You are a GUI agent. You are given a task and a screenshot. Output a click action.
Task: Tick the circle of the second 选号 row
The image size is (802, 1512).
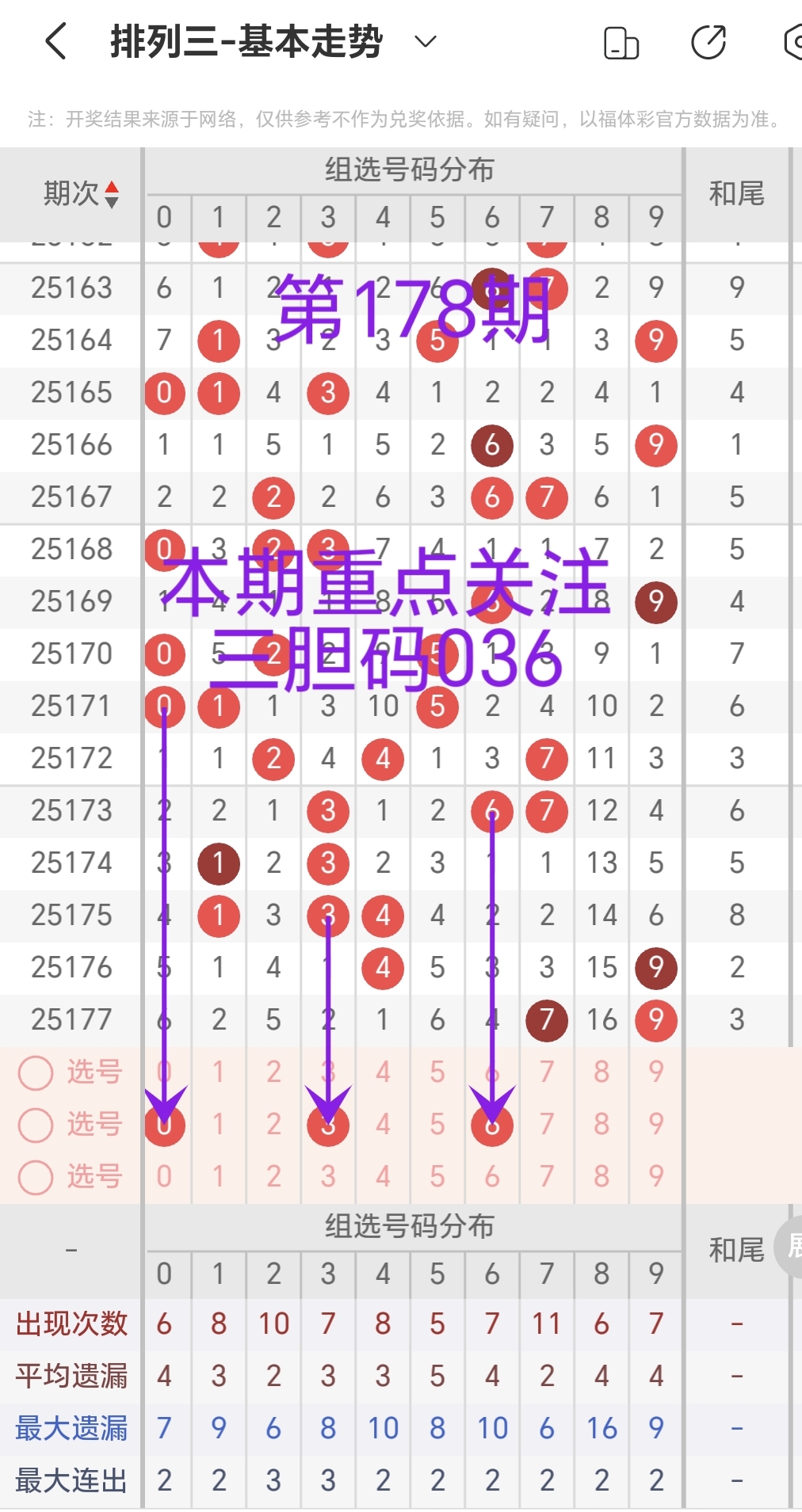tap(35, 1125)
